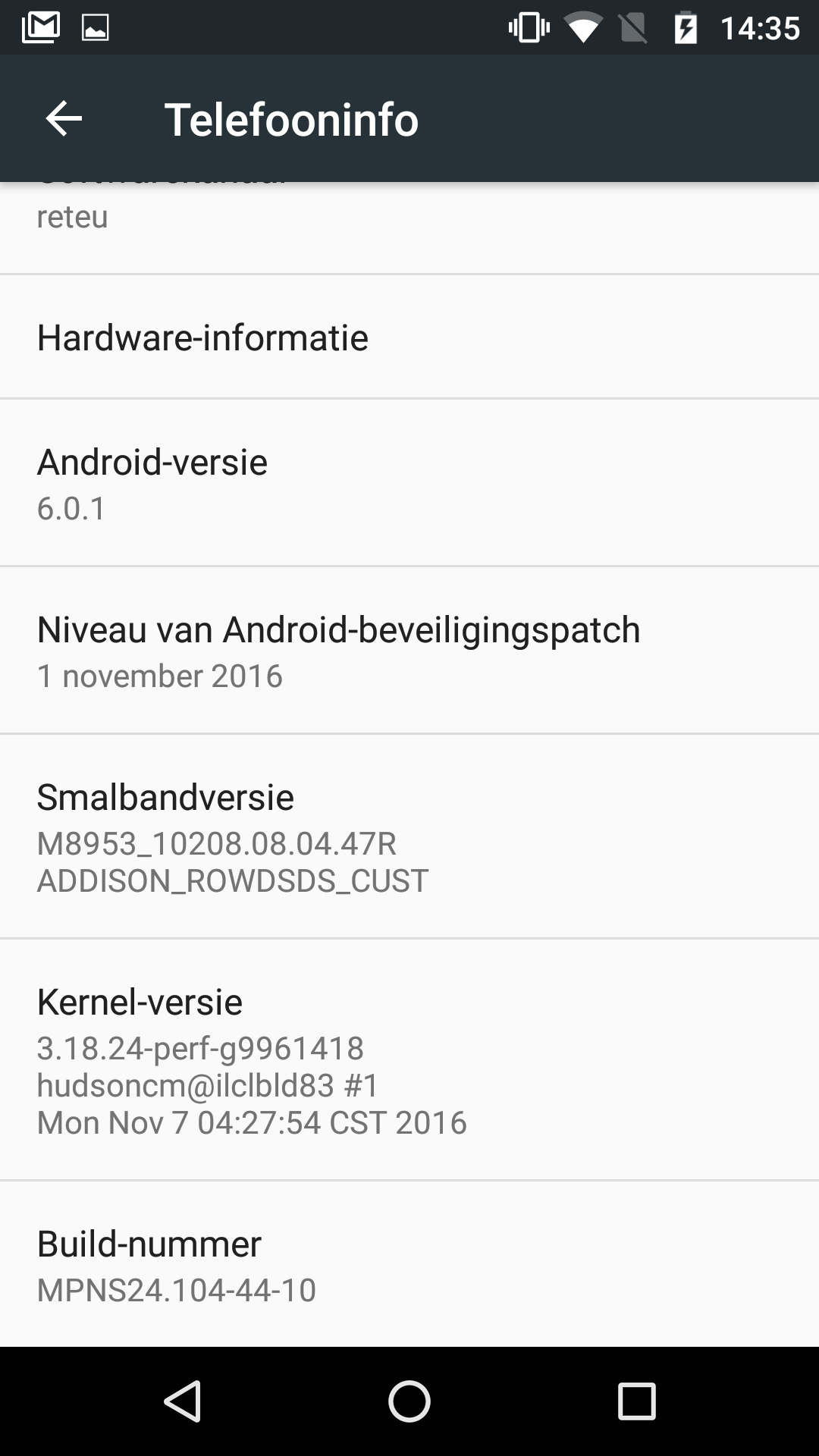The width and height of the screenshot is (819, 1456).
Task: Tap the Smalbandversie entry
Action: [x=409, y=836]
